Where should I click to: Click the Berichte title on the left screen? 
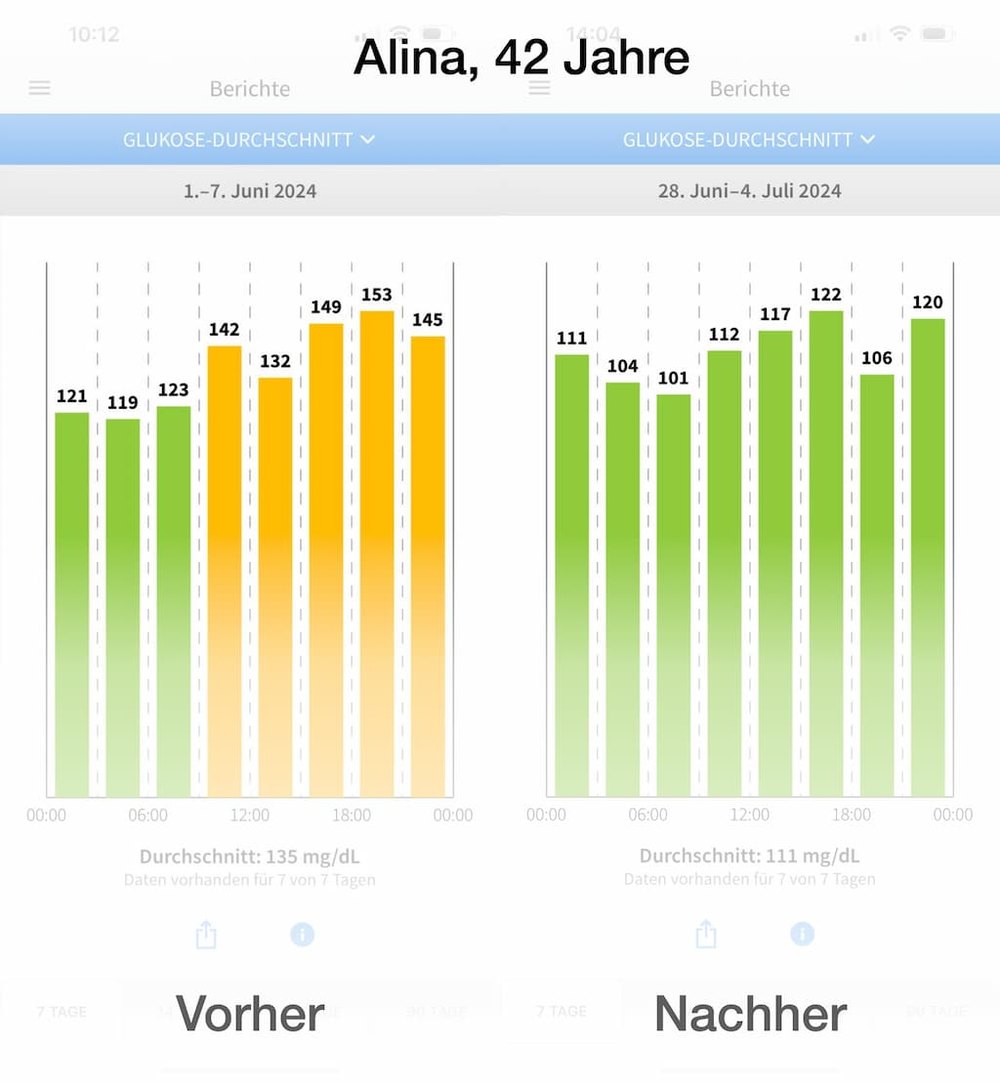point(250,89)
